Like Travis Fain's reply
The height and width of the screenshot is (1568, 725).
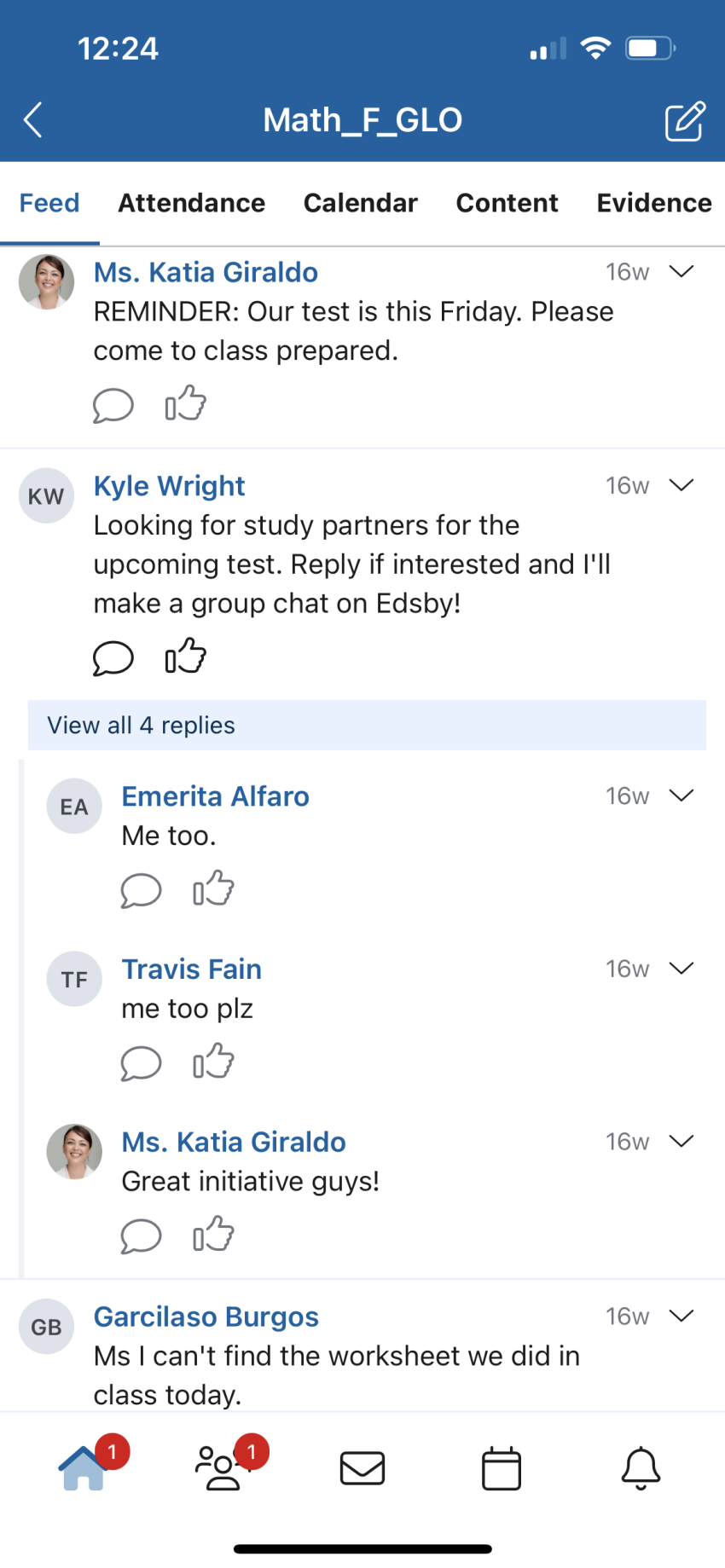click(x=213, y=1062)
